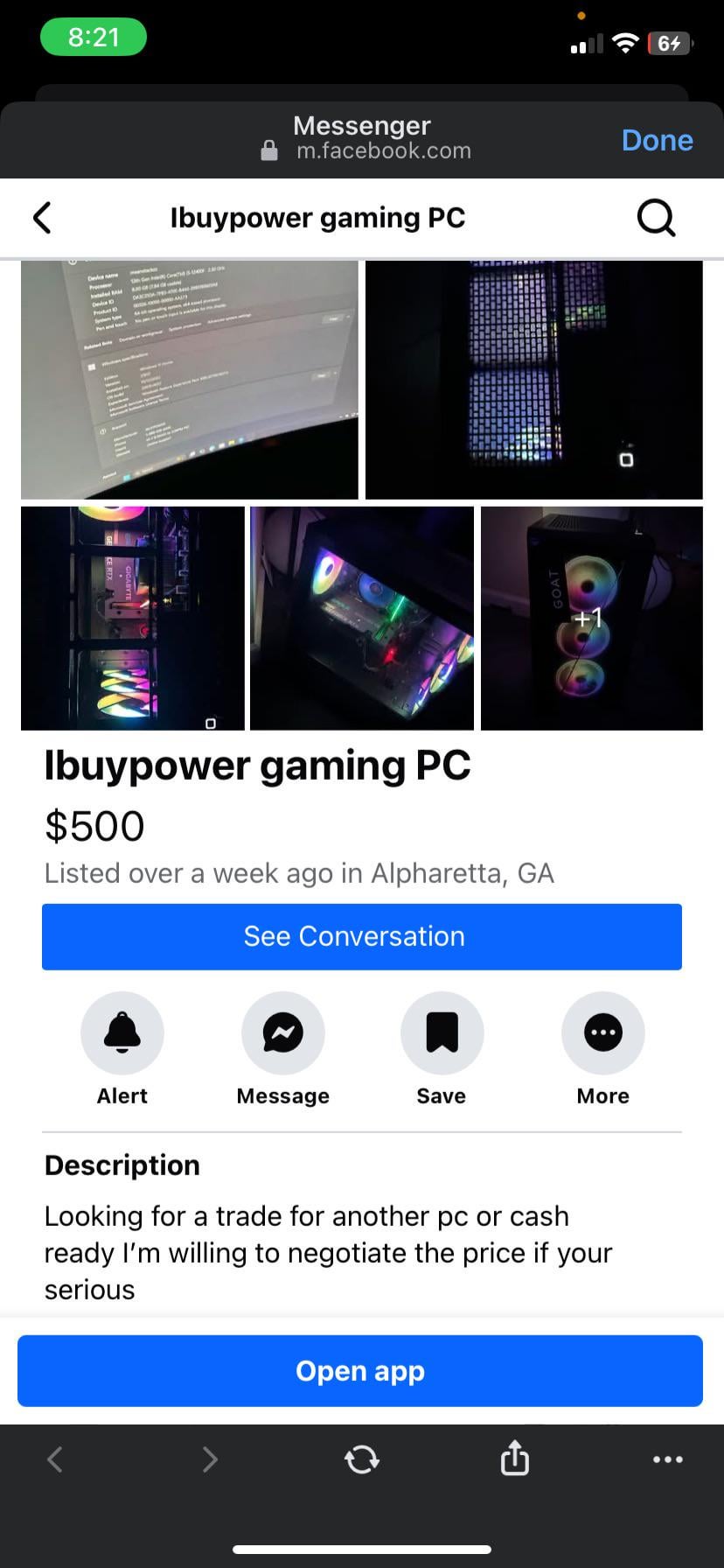Tap the Open app button
Screen dimensions: 724x1568
pos(360,1370)
